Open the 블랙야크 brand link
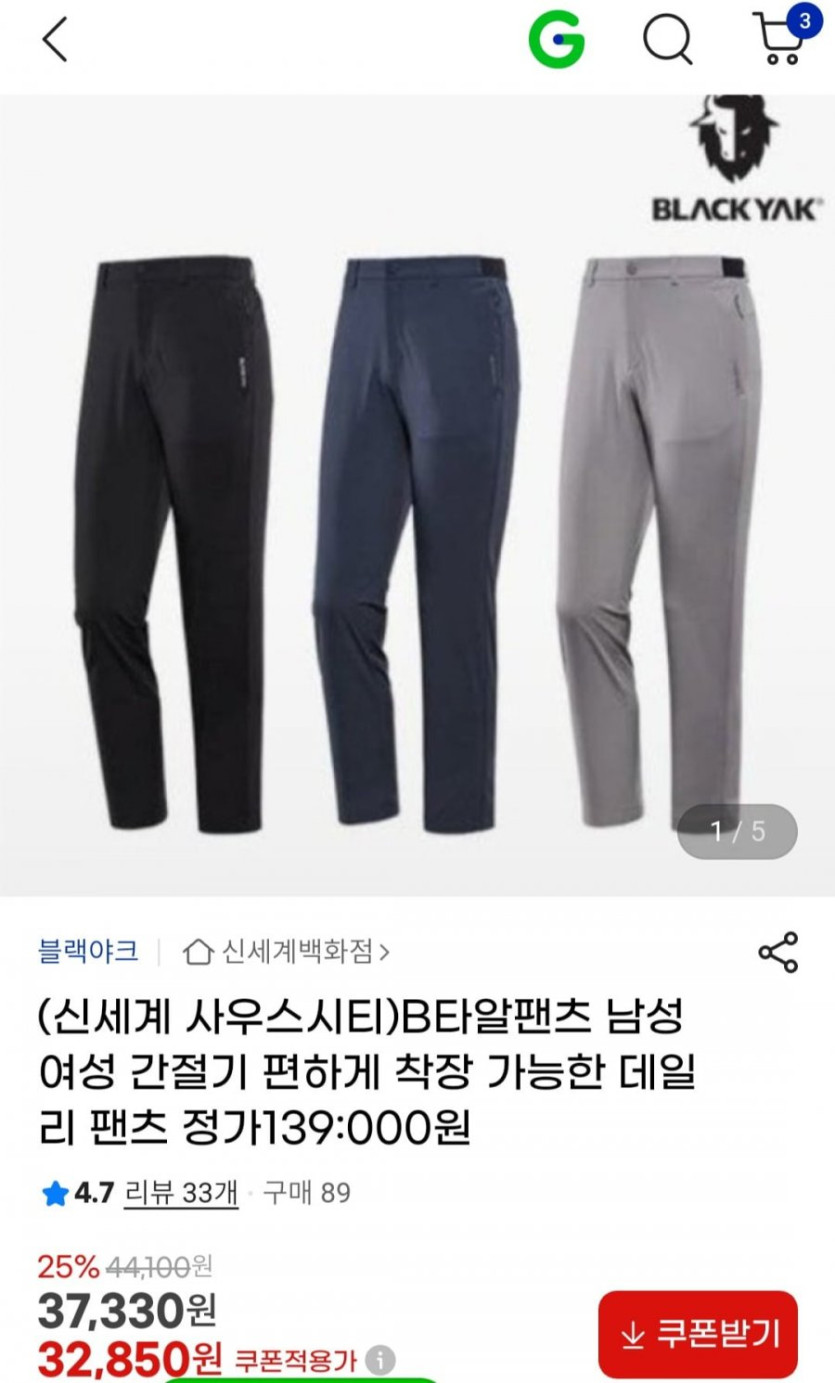This screenshot has height=1383, width=835. click(x=88, y=950)
